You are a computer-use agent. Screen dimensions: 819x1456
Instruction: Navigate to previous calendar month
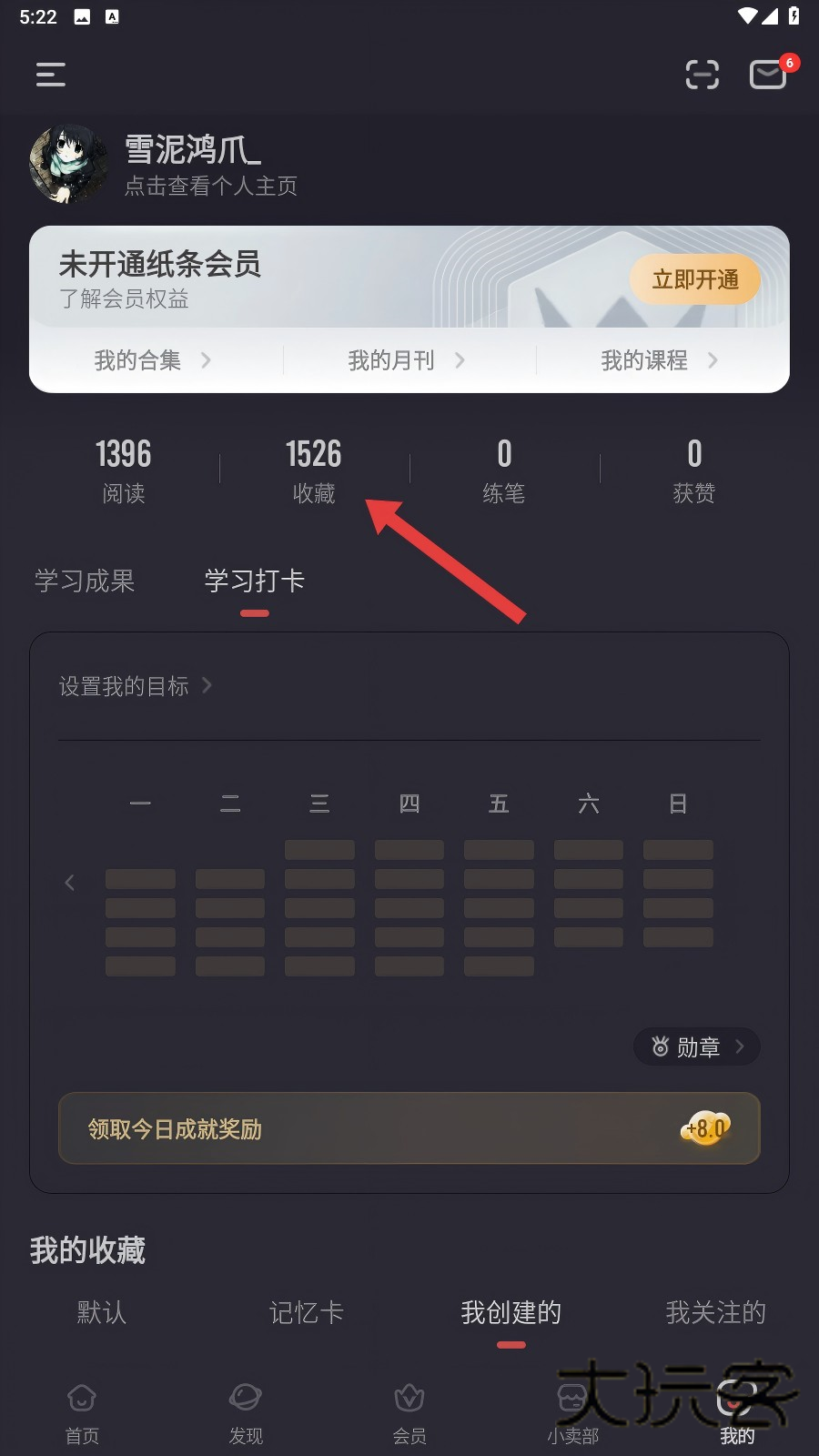[x=70, y=882]
